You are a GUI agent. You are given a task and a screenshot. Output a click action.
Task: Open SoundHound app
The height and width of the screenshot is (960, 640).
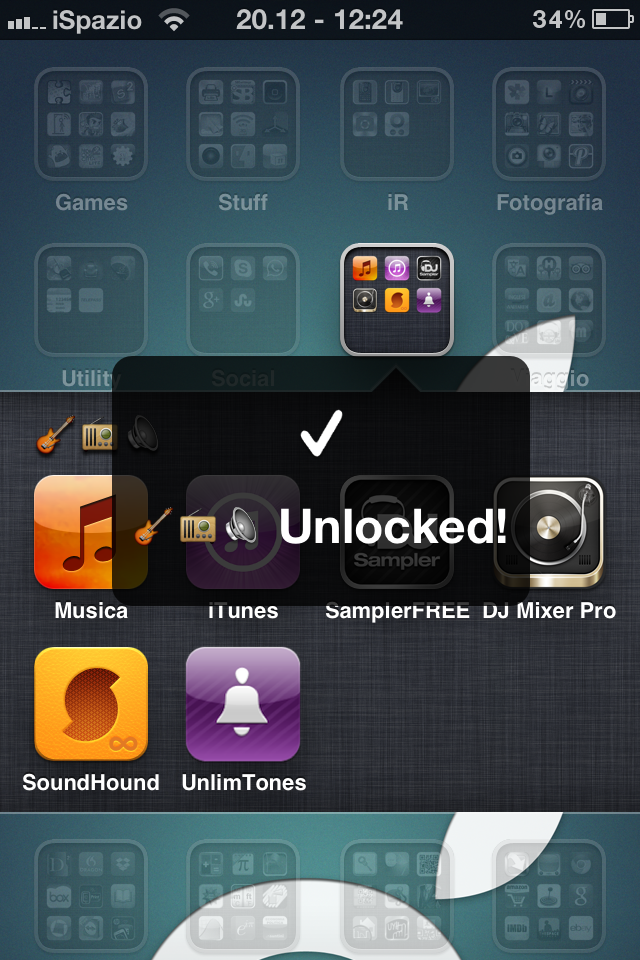pos(90,704)
